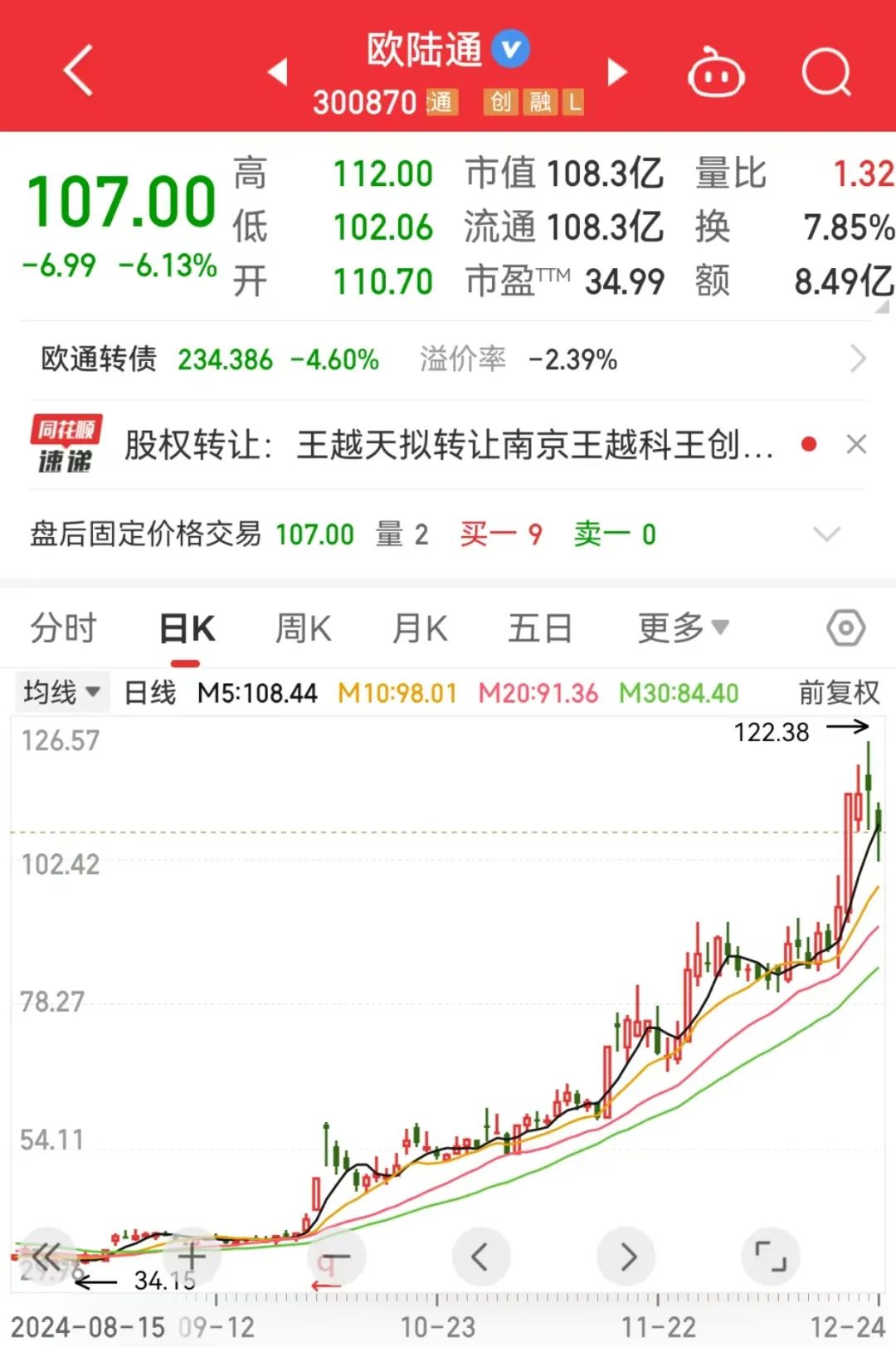Show the 月K chart tab
This screenshot has width=896, height=1347.
pyautogui.click(x=420, y=628)
